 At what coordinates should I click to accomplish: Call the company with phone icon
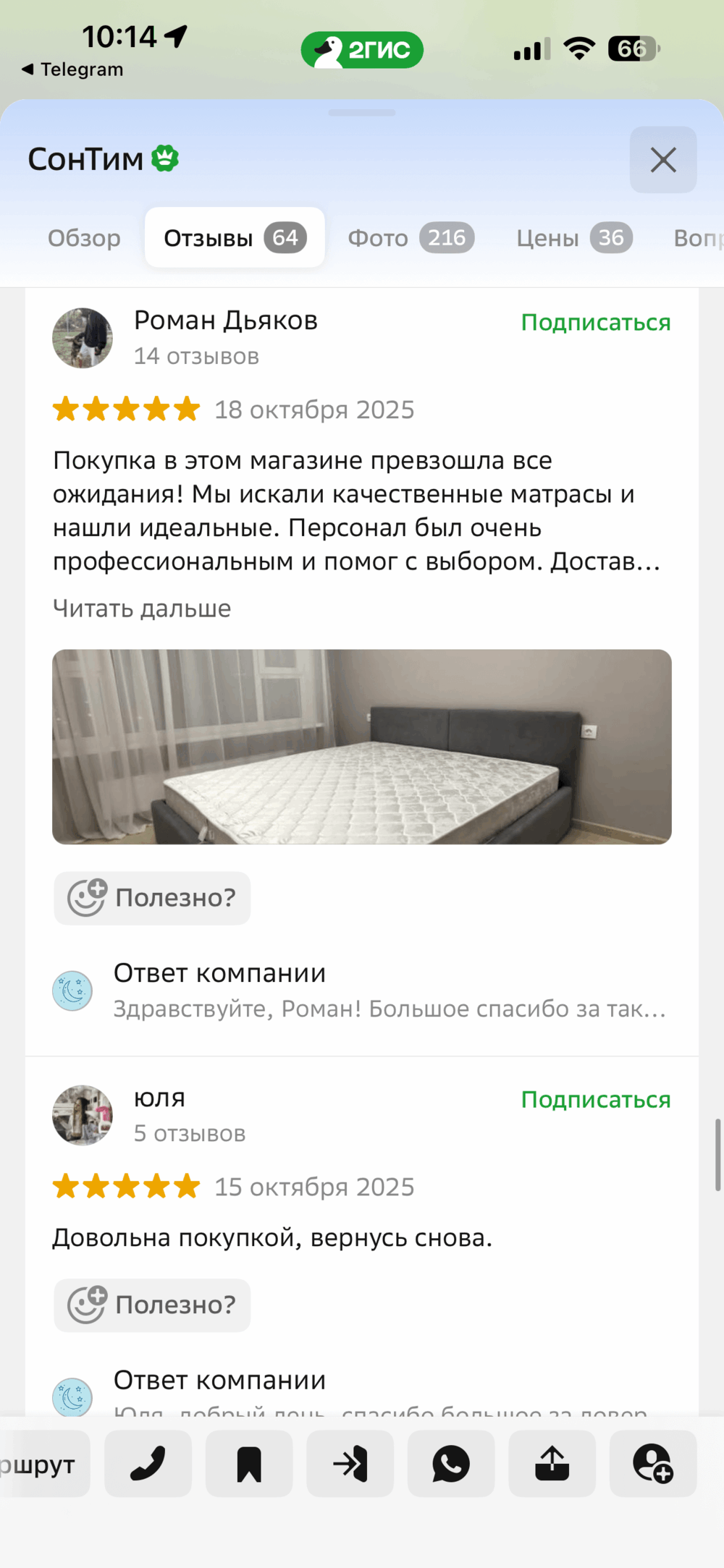pos(148,1464)
